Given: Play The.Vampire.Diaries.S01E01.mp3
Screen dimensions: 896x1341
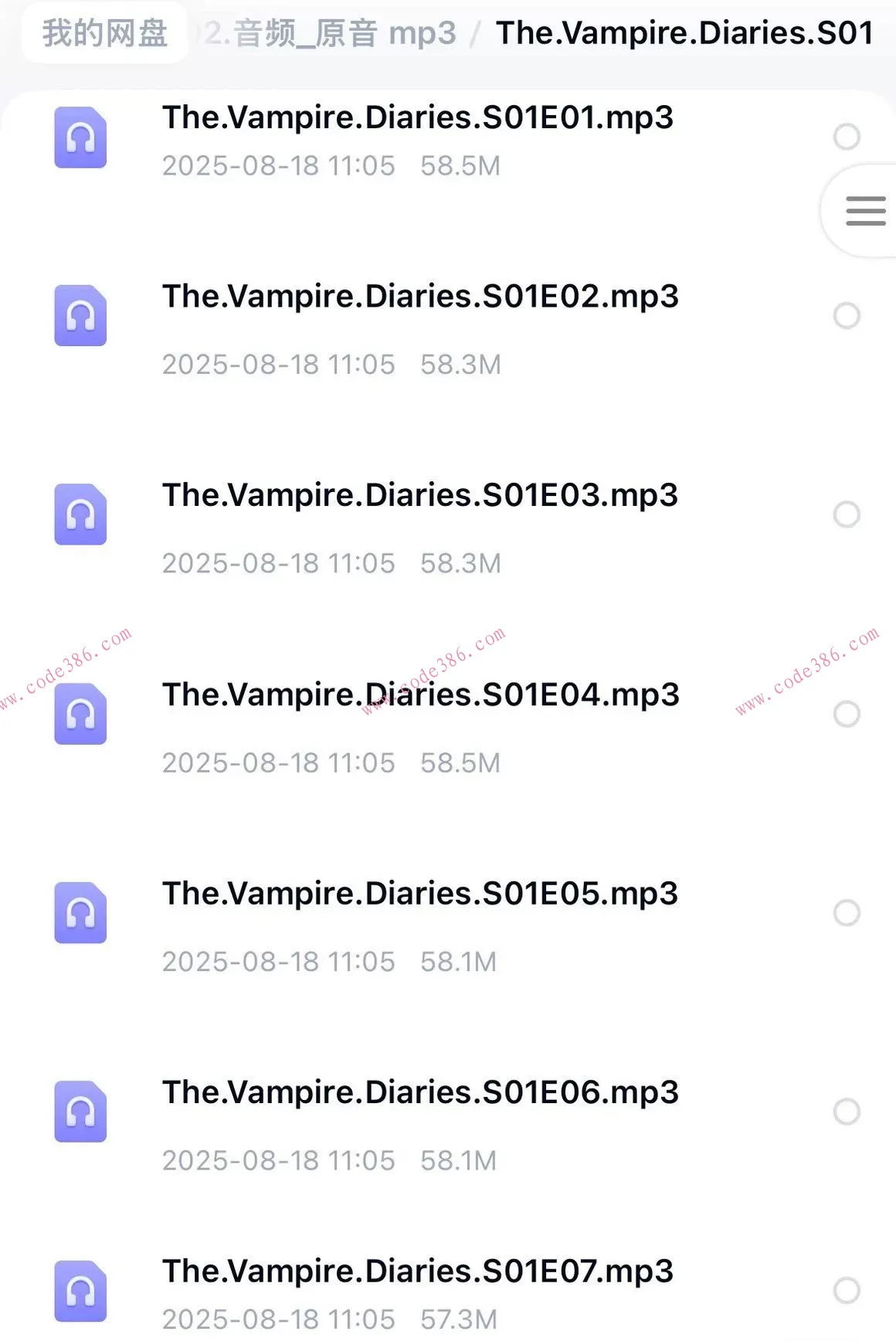Looking at the screenshot, I should tap(417, 118).
